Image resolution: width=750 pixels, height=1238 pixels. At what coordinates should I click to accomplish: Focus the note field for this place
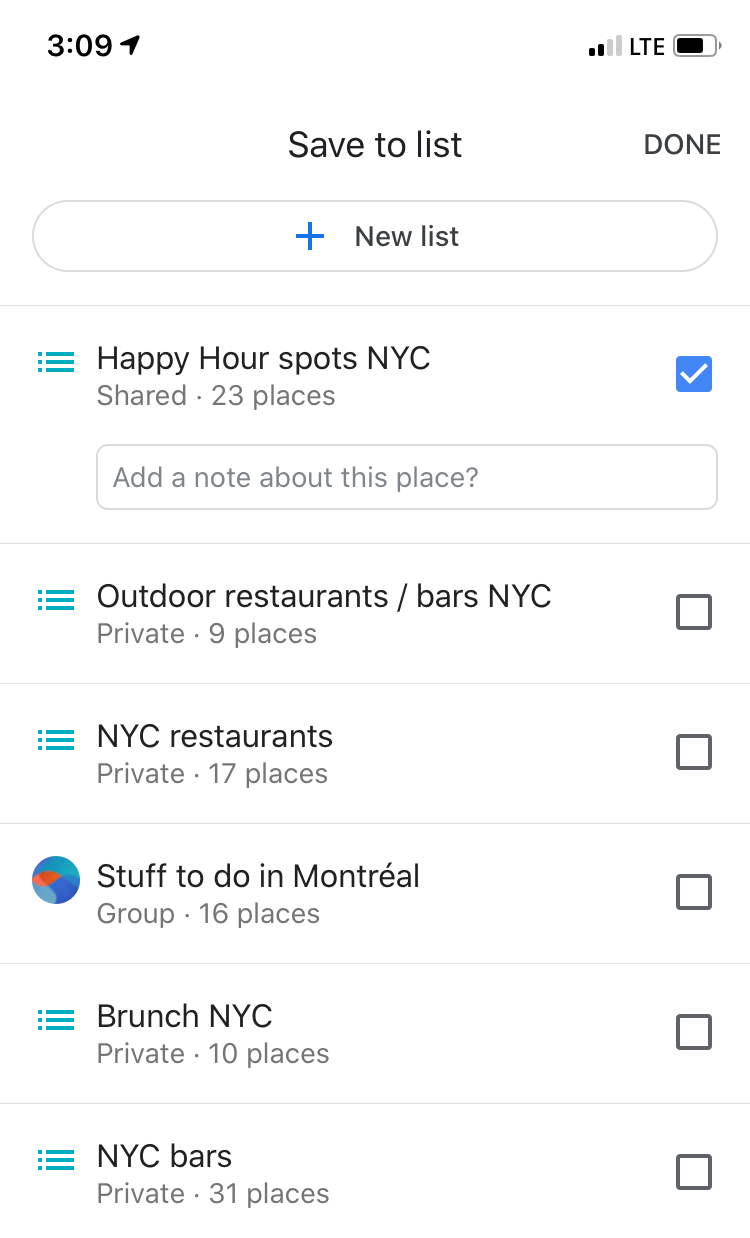pyautogui.click(x=406, y=477)
